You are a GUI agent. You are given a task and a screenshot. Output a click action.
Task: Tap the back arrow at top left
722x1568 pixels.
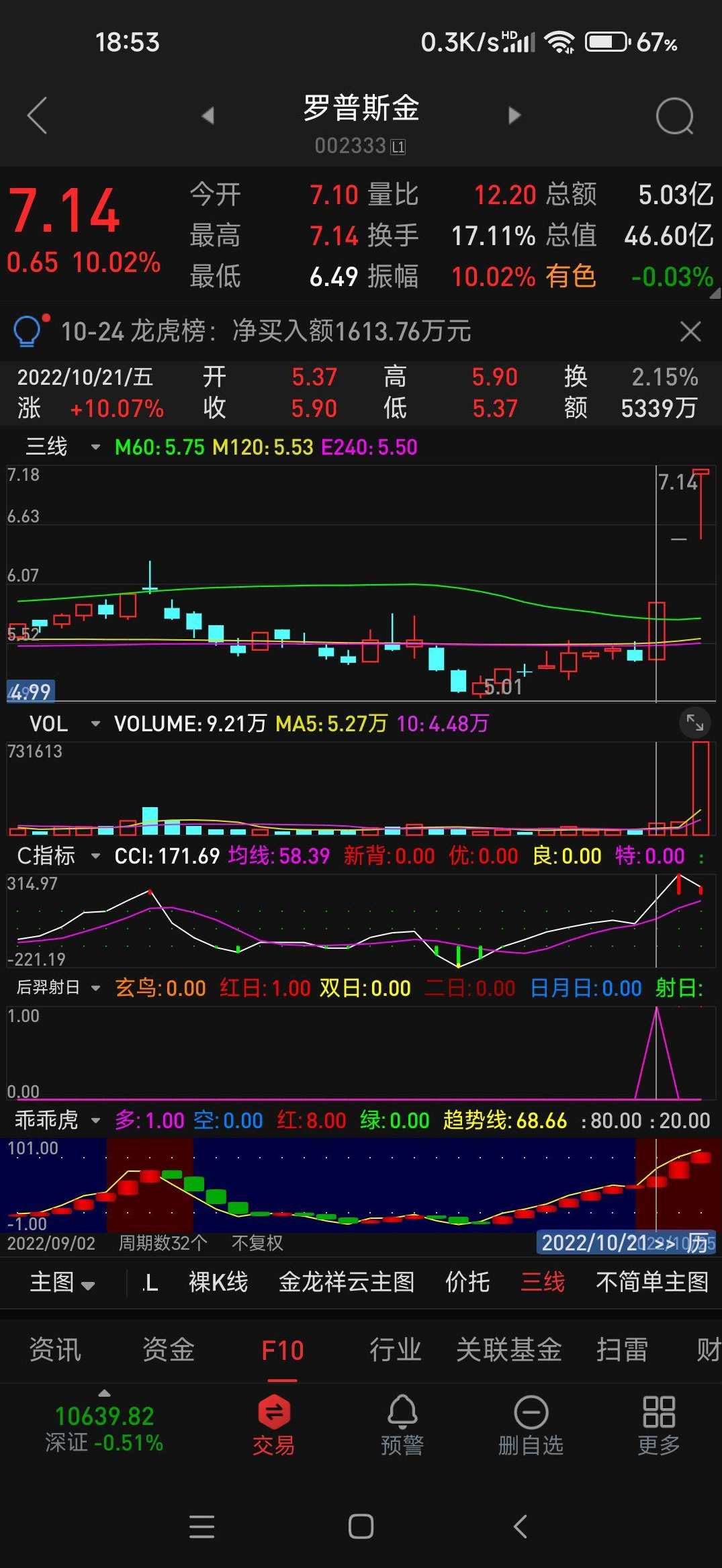click(x=38, y=116)
